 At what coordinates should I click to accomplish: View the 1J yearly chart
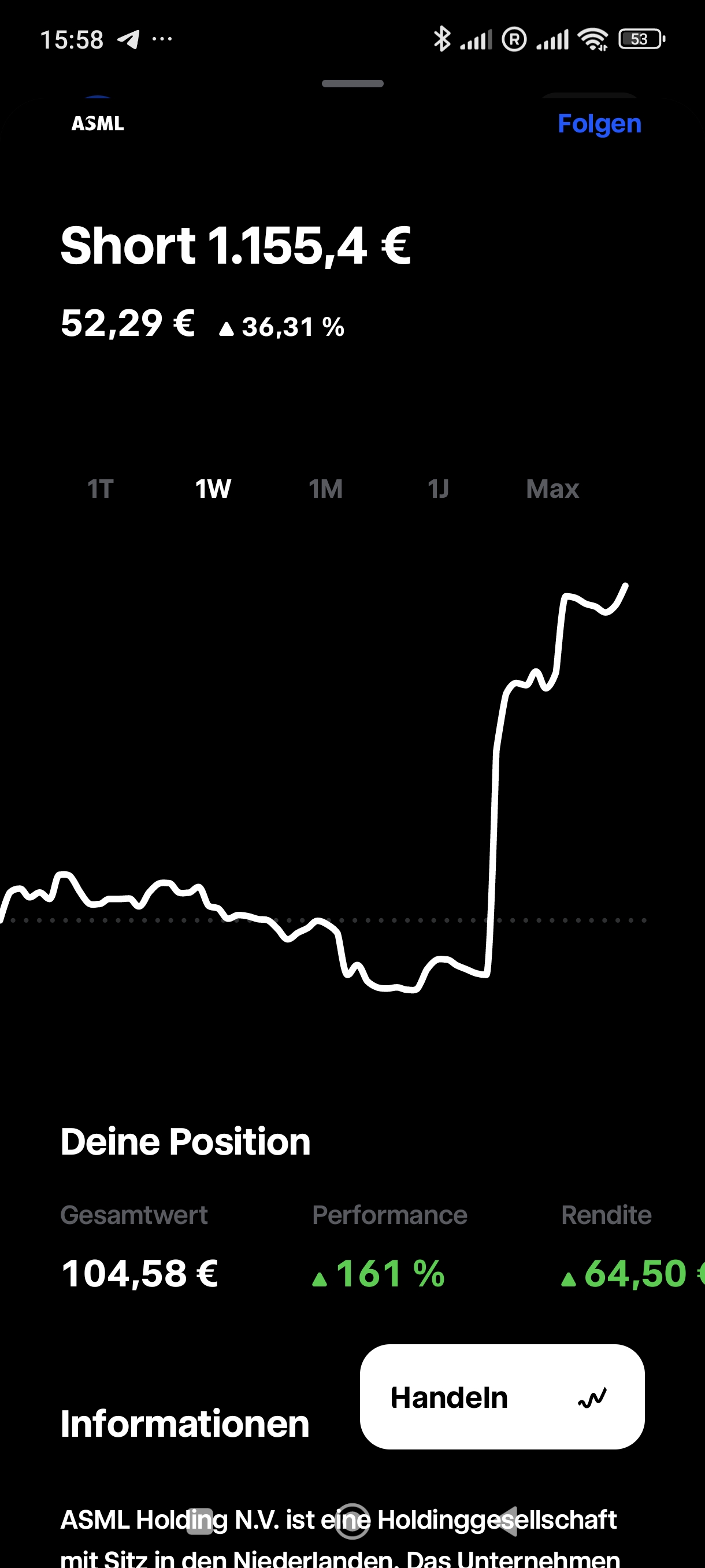coord(439,488)
